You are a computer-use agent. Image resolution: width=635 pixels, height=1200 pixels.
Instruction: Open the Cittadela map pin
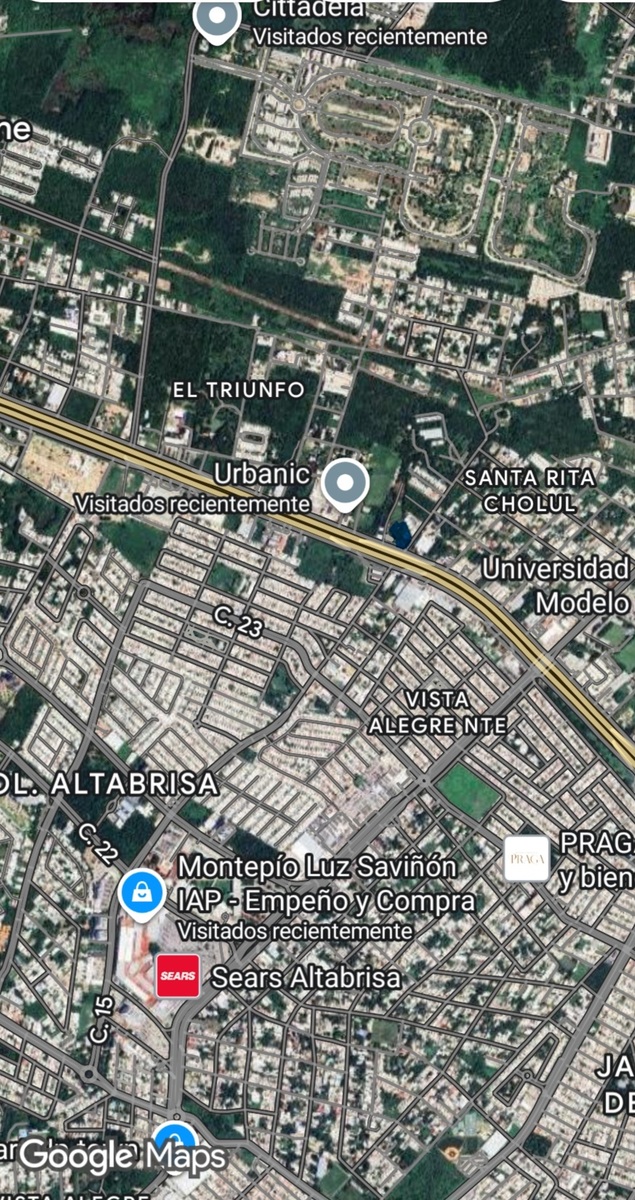click(x=216, y=19)
